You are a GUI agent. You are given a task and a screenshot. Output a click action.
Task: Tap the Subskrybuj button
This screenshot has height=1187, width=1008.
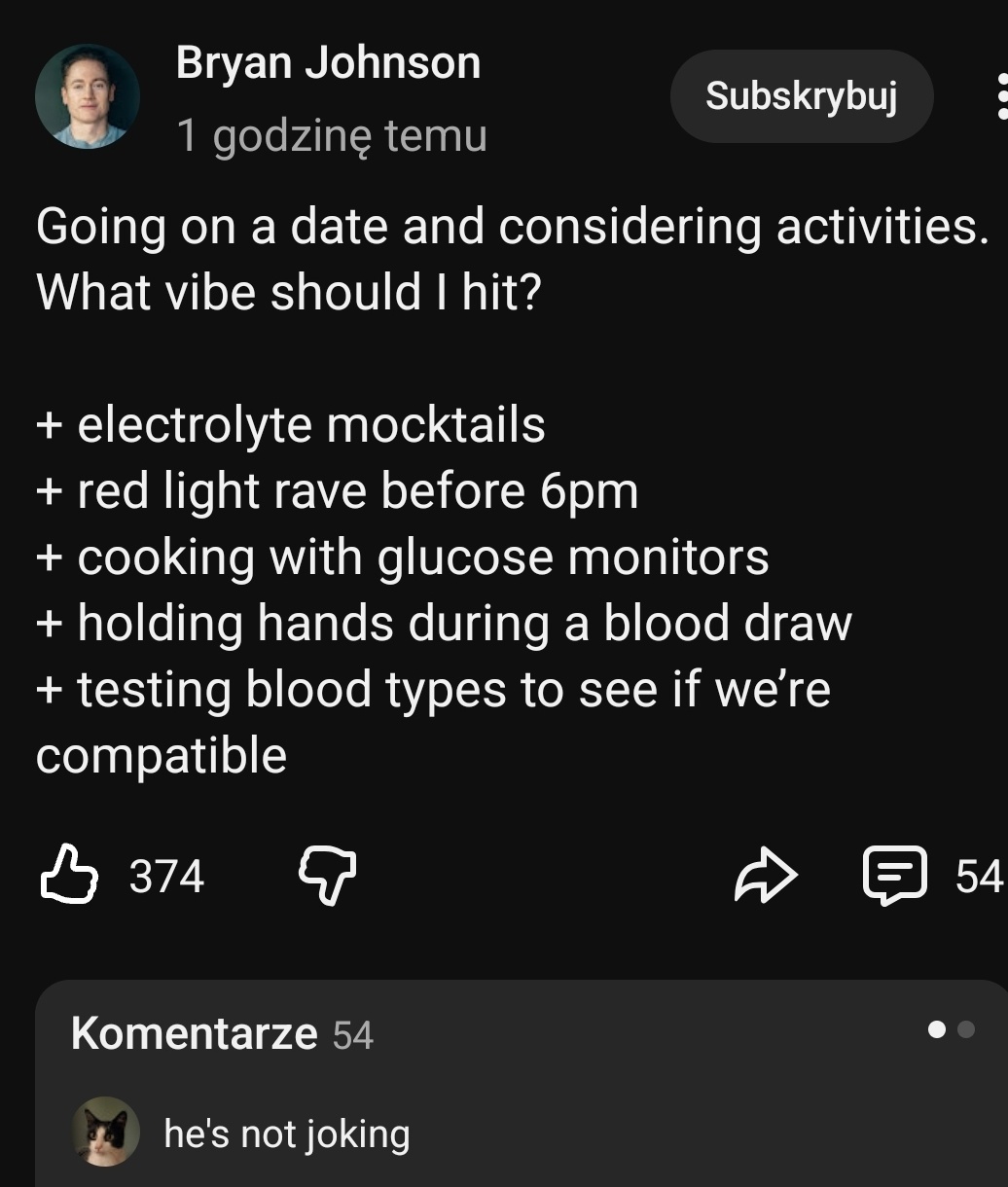[x=801, y=96]
